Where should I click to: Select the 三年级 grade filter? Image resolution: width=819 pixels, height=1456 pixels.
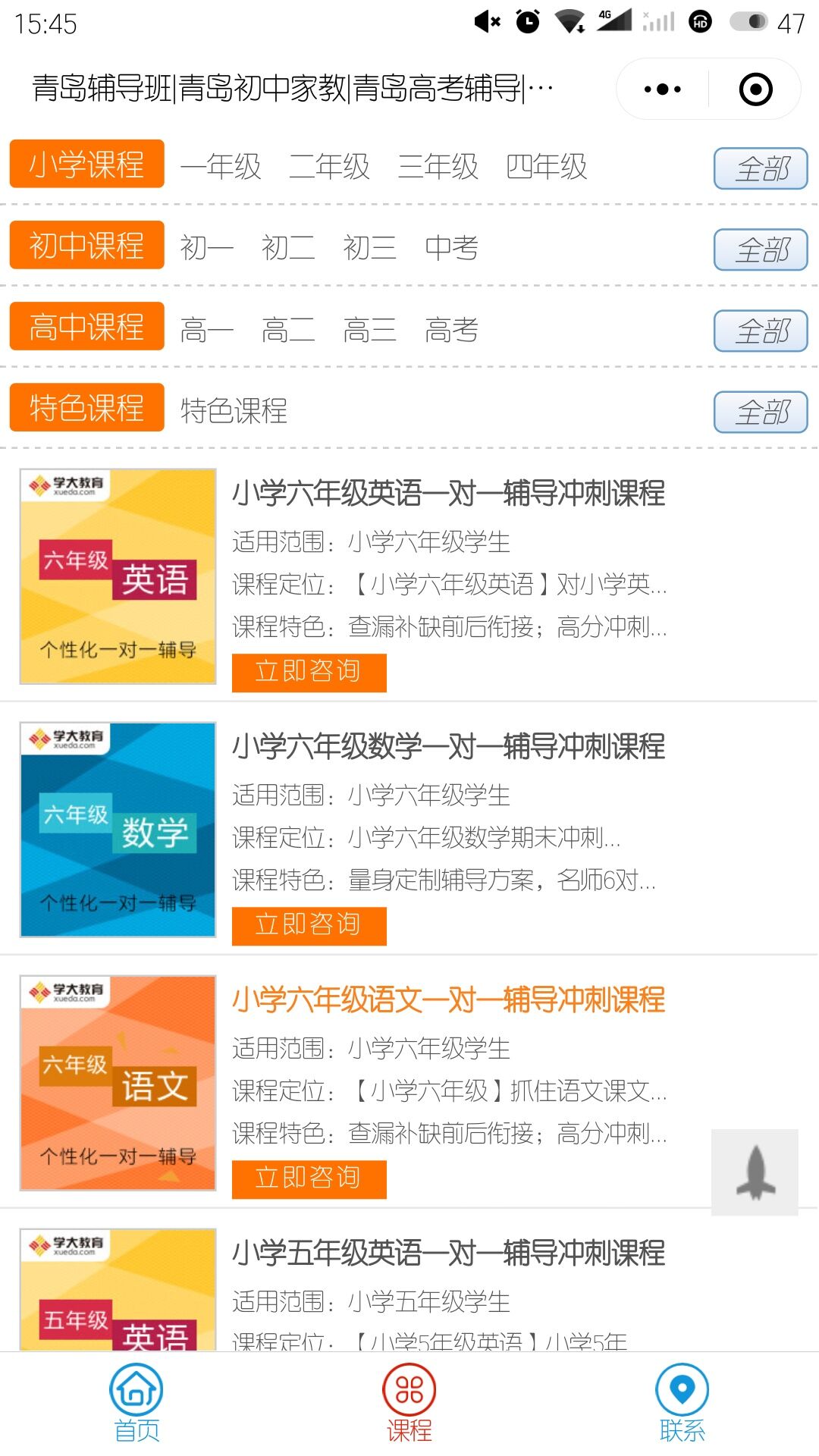tap(438, 166)
